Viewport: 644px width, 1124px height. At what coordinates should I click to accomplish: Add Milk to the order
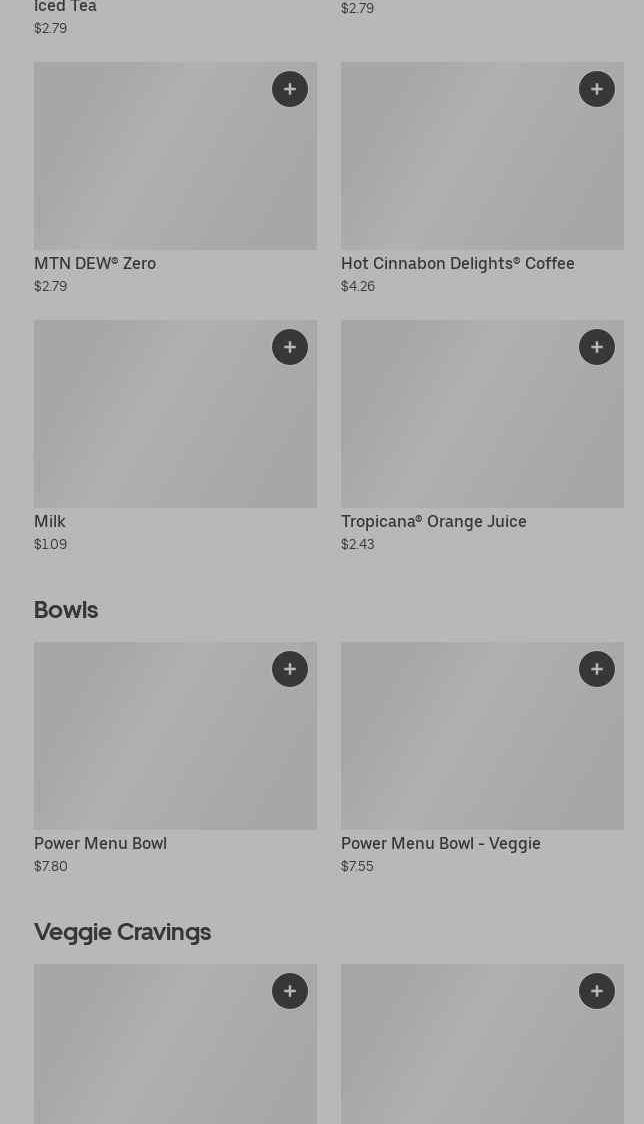tap(290, 347)
